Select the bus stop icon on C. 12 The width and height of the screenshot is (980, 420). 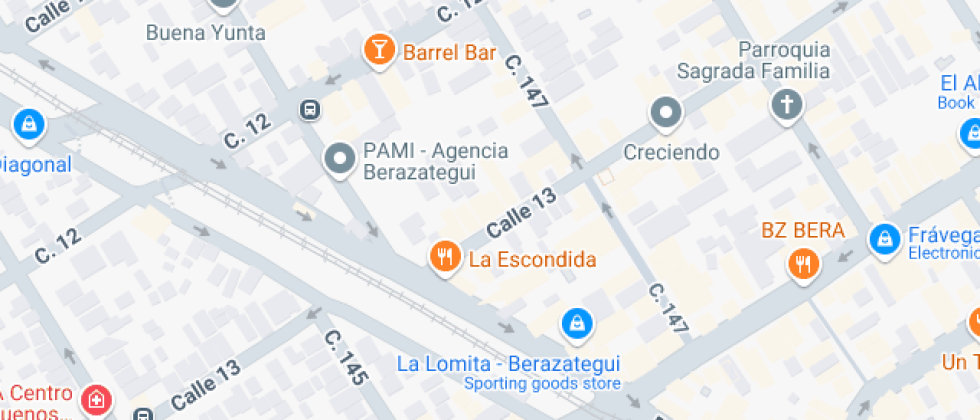[x=310, y=110]
